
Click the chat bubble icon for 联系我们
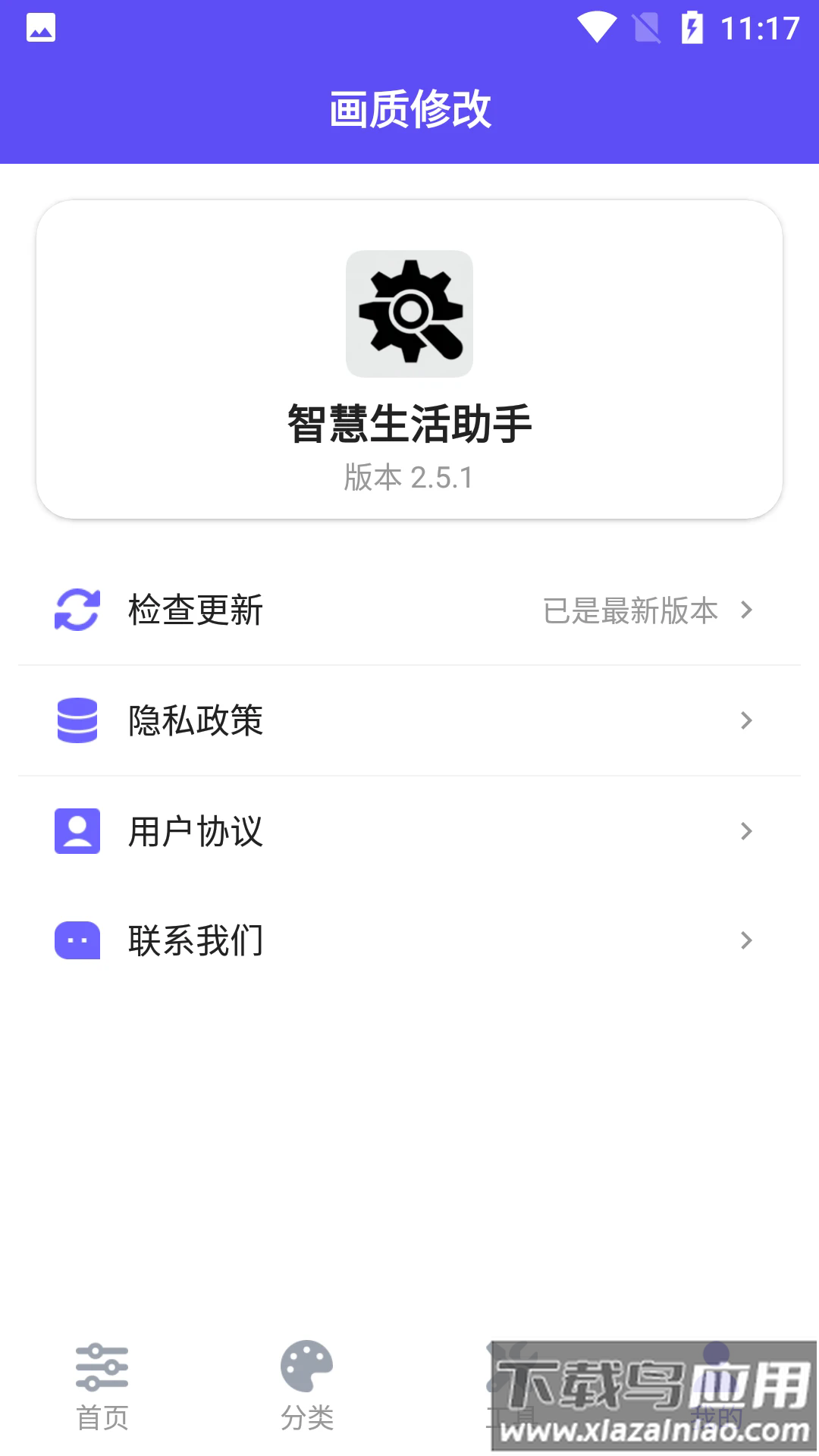point(76,940)
